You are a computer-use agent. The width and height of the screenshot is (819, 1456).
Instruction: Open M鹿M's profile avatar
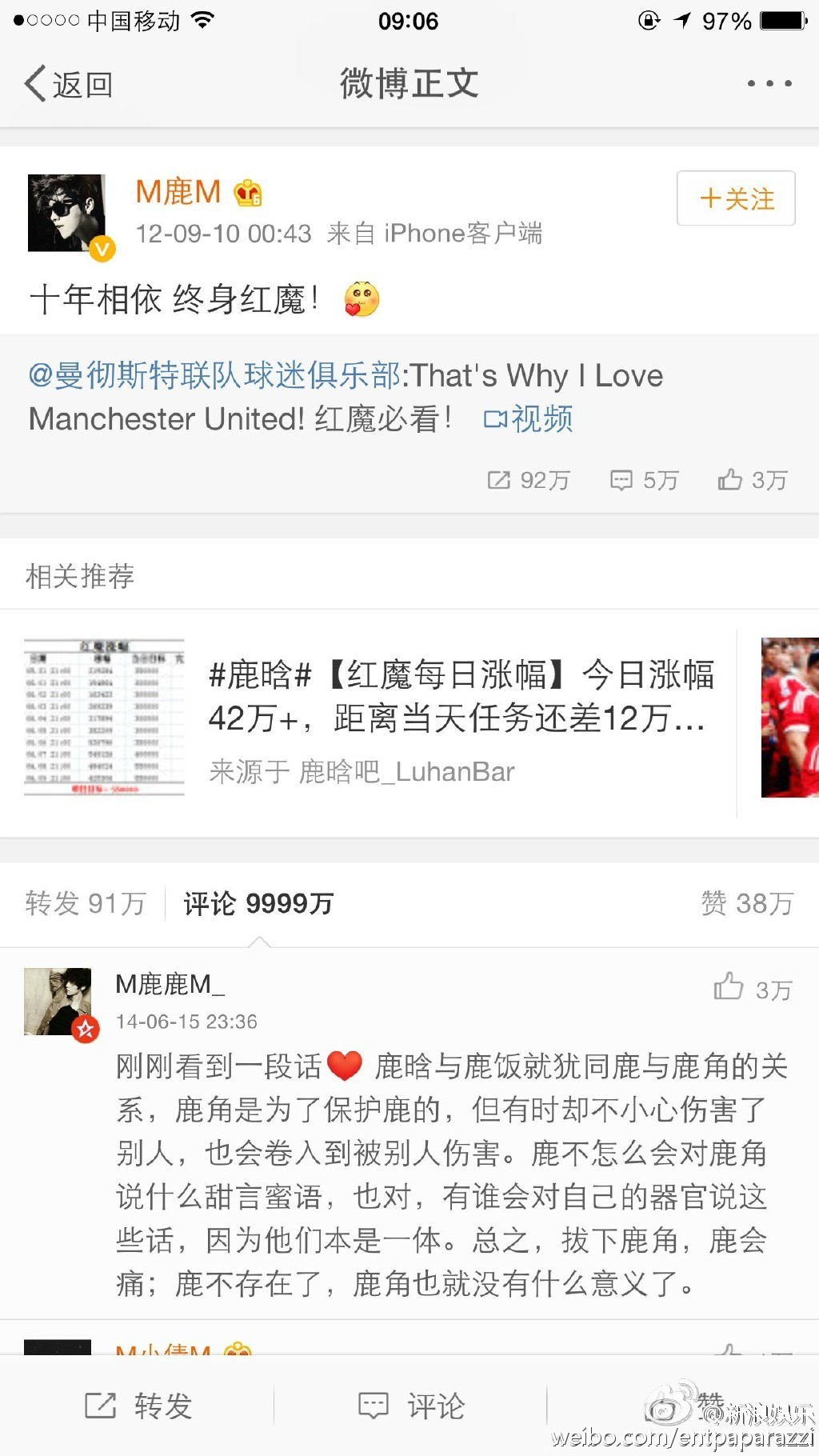pos(68,214)
